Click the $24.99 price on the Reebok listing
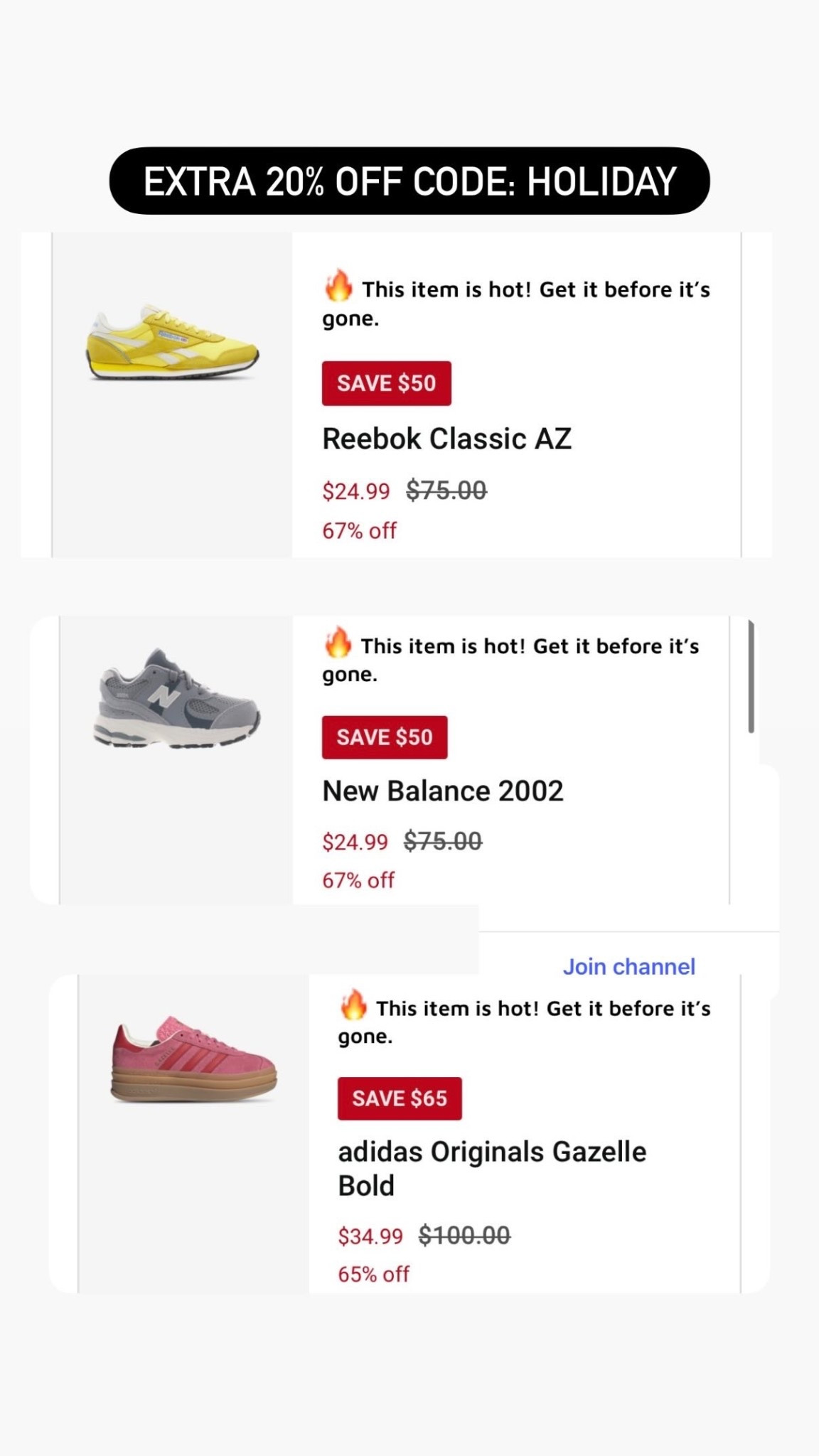This screenshot has height=1456, width=819. [x=355, y=491]
